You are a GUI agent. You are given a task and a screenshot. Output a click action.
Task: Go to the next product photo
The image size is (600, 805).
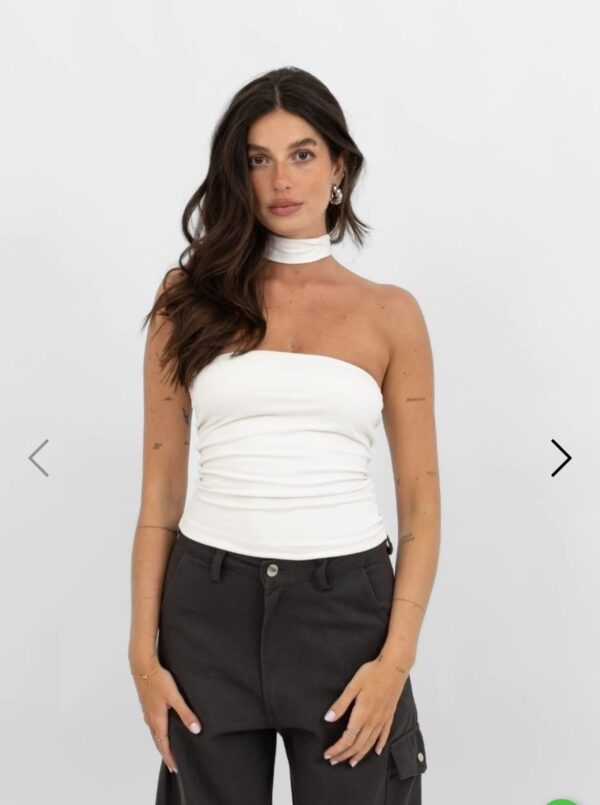click(561, 458)
